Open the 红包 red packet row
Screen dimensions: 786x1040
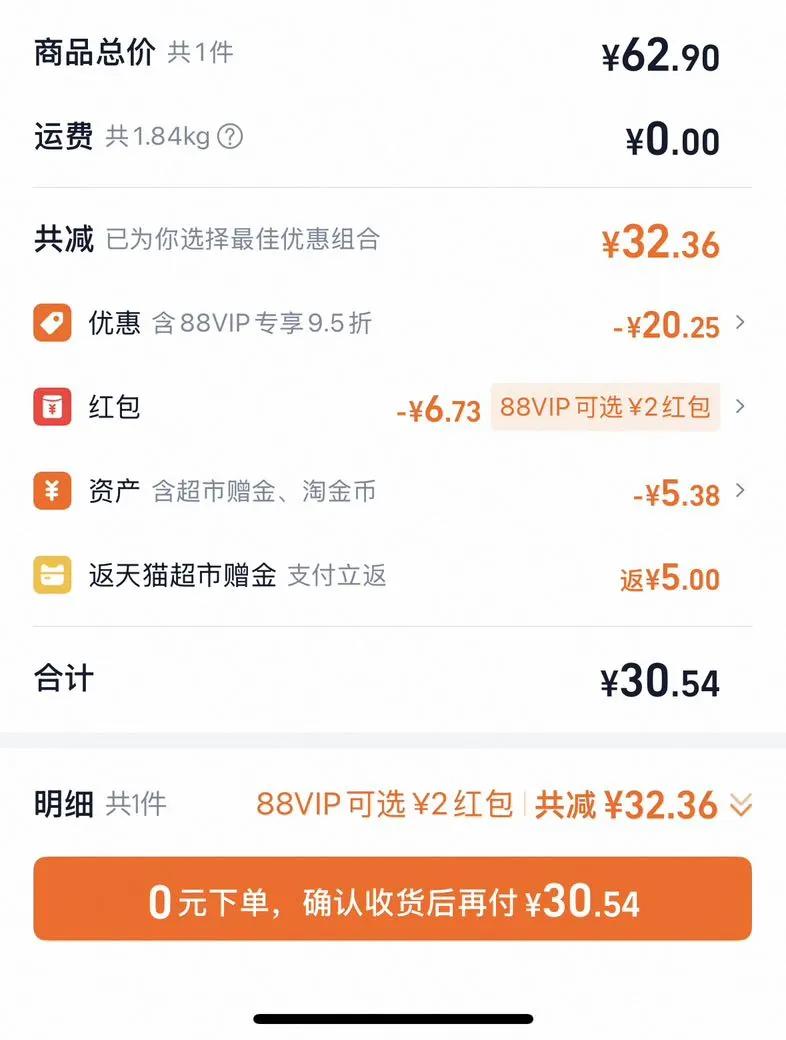392,408
